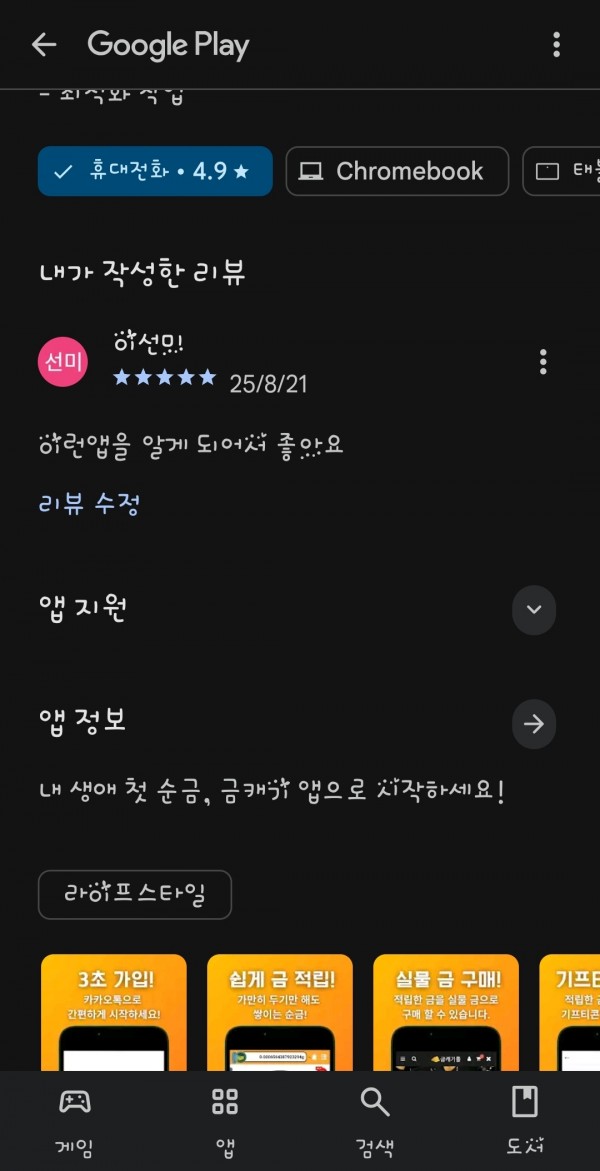Select the Chromebook device chip
Screen dimensions: 600x1171
(x=397, y=171)
